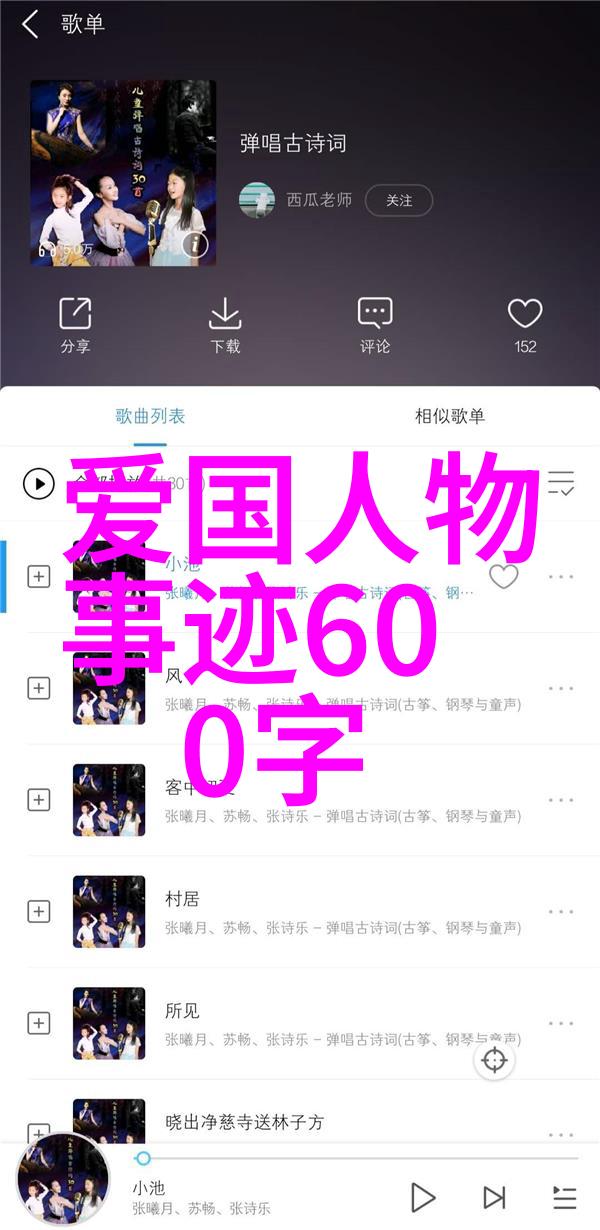Play the current track 小池

[423, 1197]
